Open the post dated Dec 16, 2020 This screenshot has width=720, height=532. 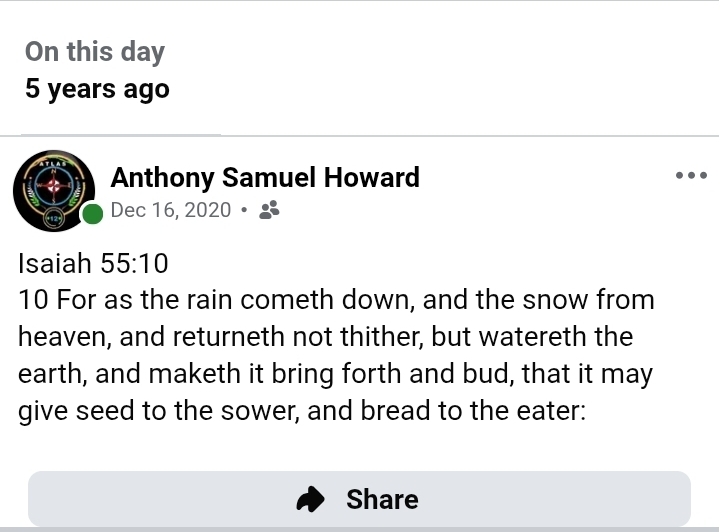(171, 210)
